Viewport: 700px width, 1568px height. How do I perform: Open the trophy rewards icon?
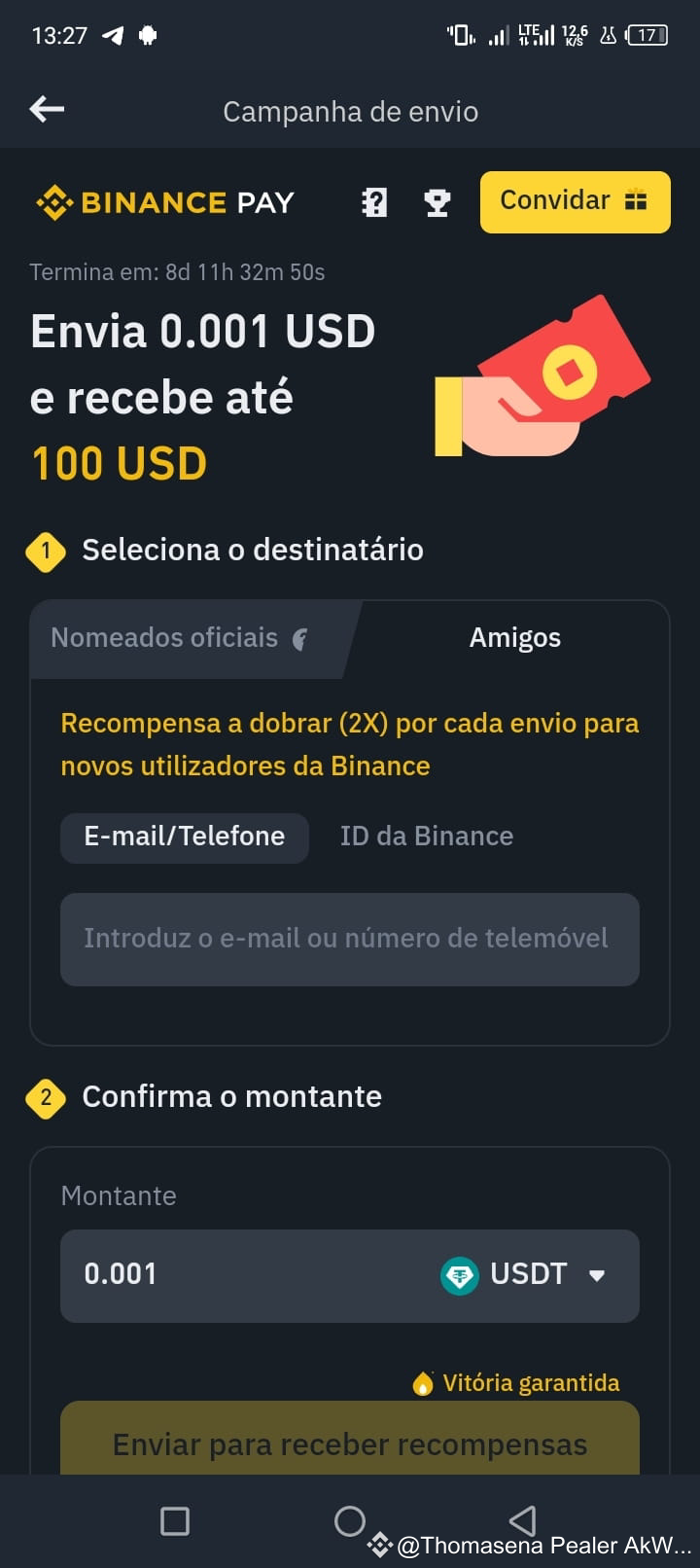pos(437,201)
